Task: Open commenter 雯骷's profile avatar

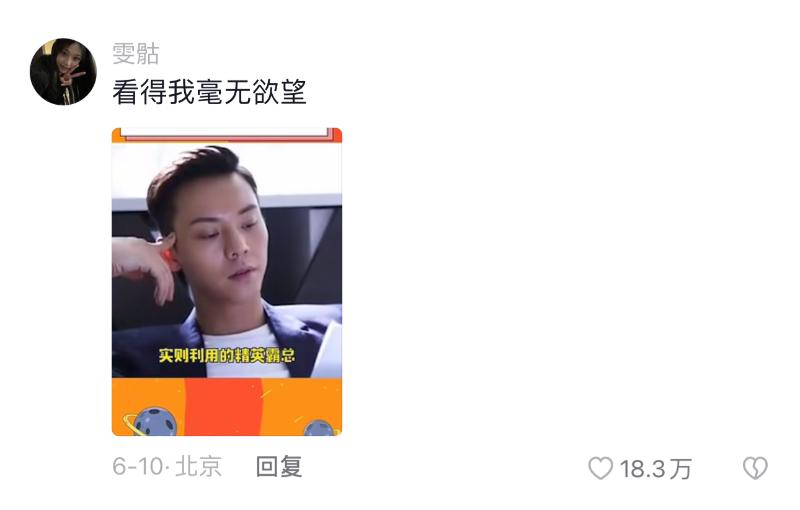Action: tap(63, 72)
